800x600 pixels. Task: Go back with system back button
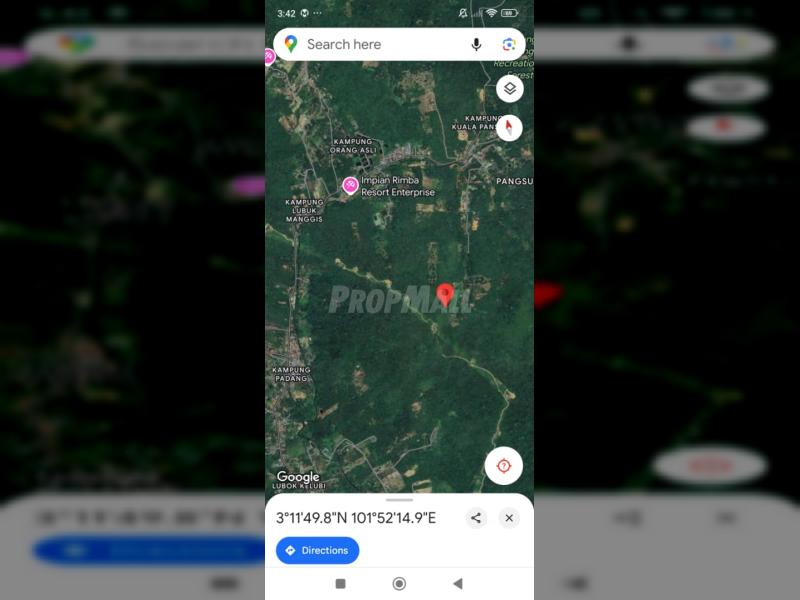pos(458,583)
